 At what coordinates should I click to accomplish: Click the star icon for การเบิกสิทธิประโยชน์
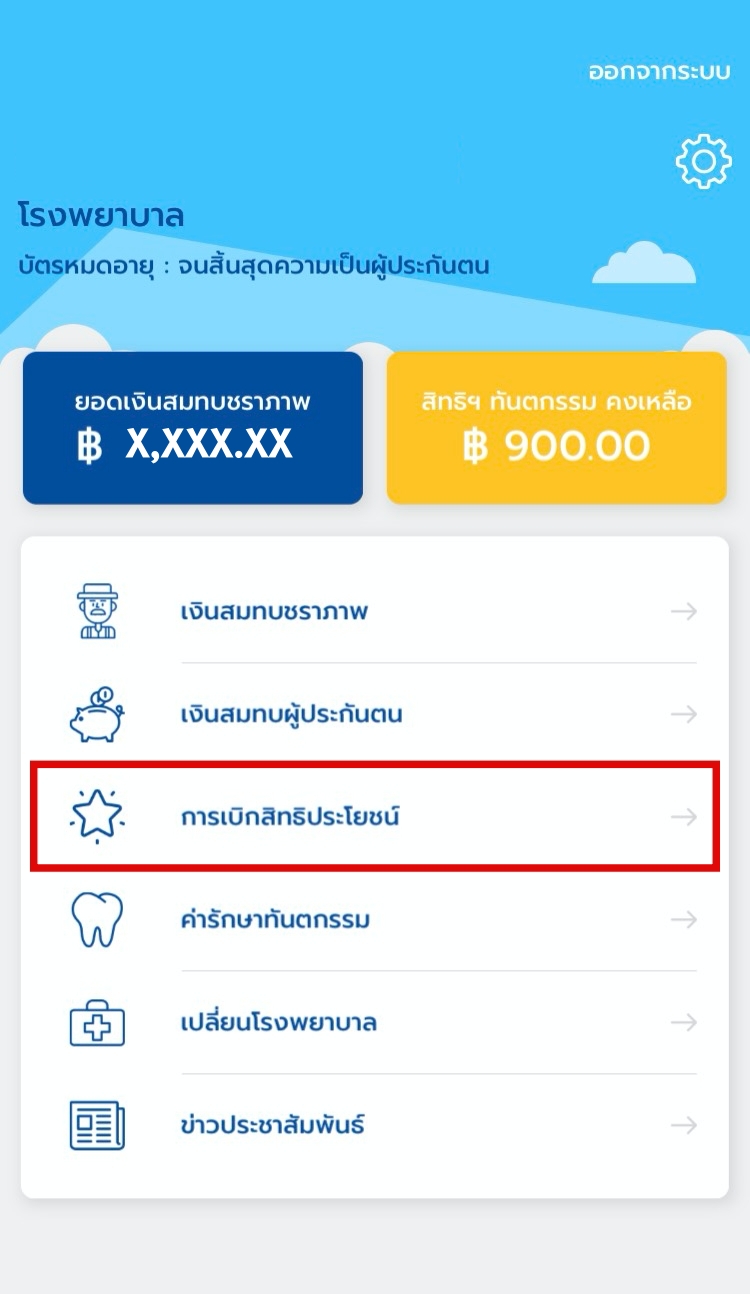[95, 816]
